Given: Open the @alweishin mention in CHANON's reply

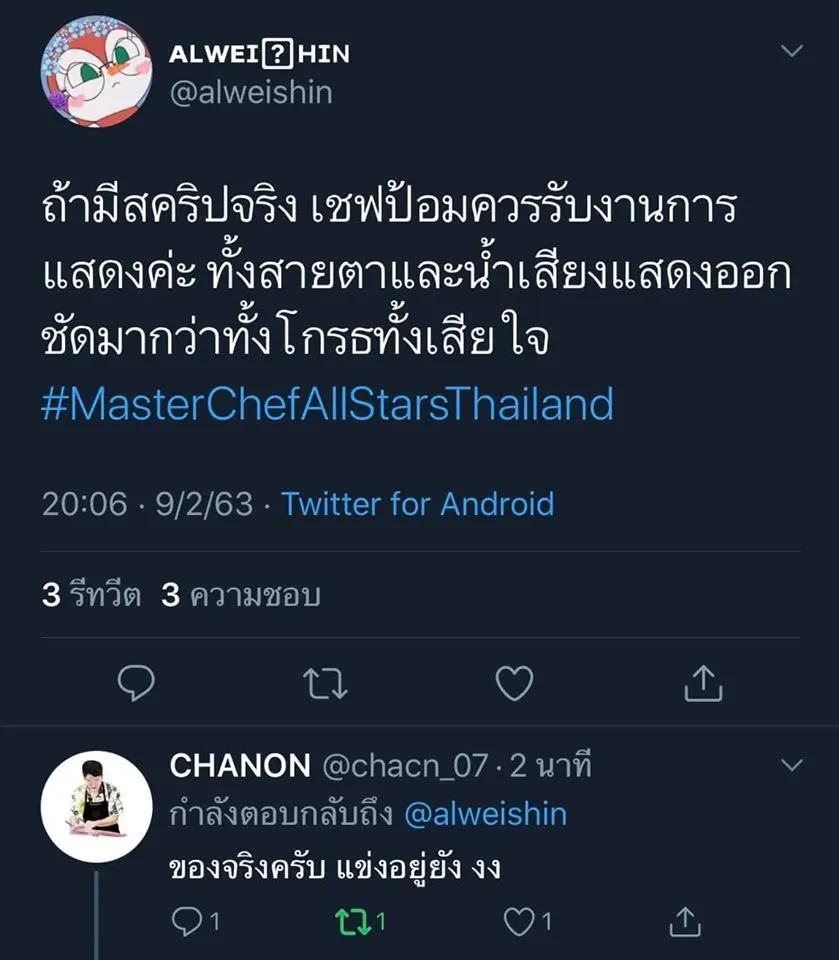Looking at the screenshot, I should click(x=485, y=814).
